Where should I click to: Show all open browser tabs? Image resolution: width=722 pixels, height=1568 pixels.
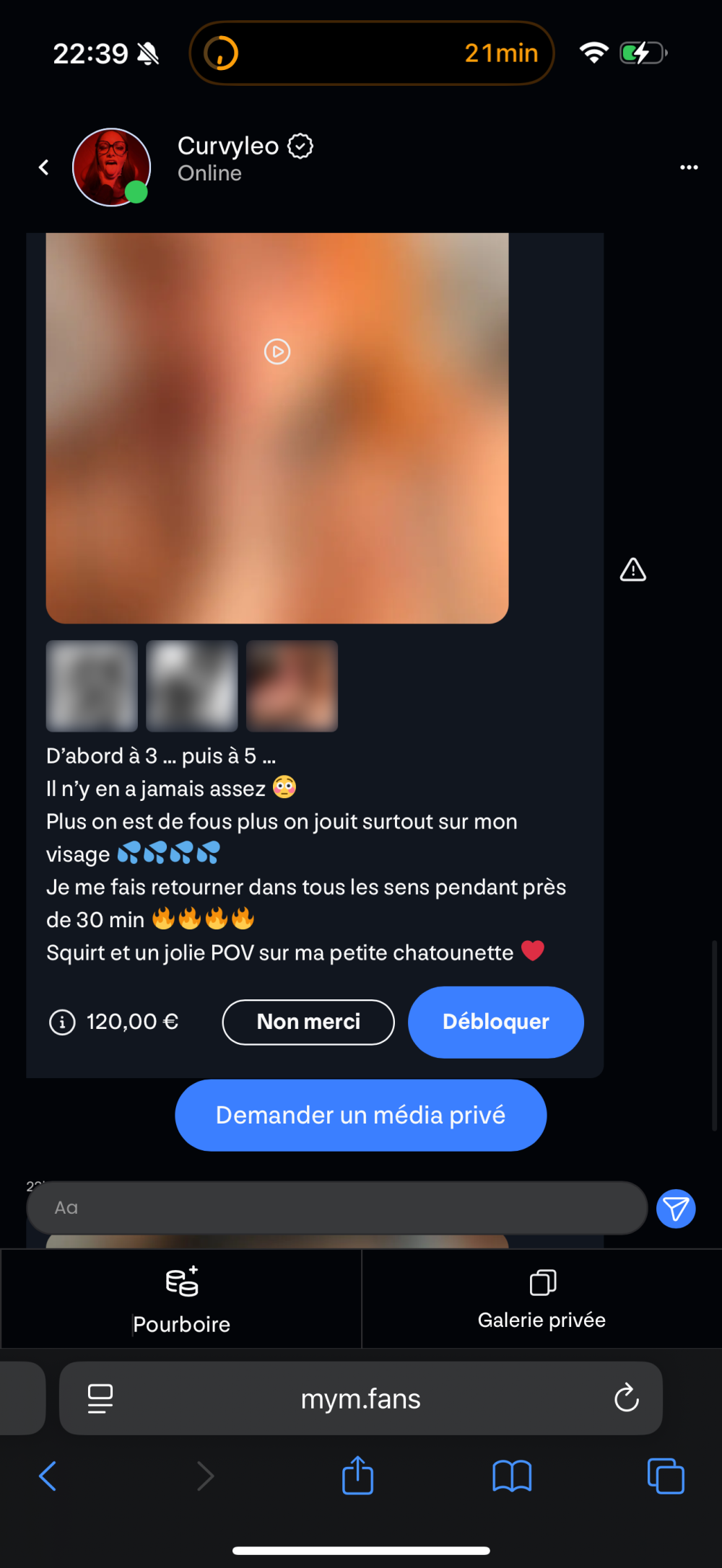pyautogui.click(x=666, y=1476)
